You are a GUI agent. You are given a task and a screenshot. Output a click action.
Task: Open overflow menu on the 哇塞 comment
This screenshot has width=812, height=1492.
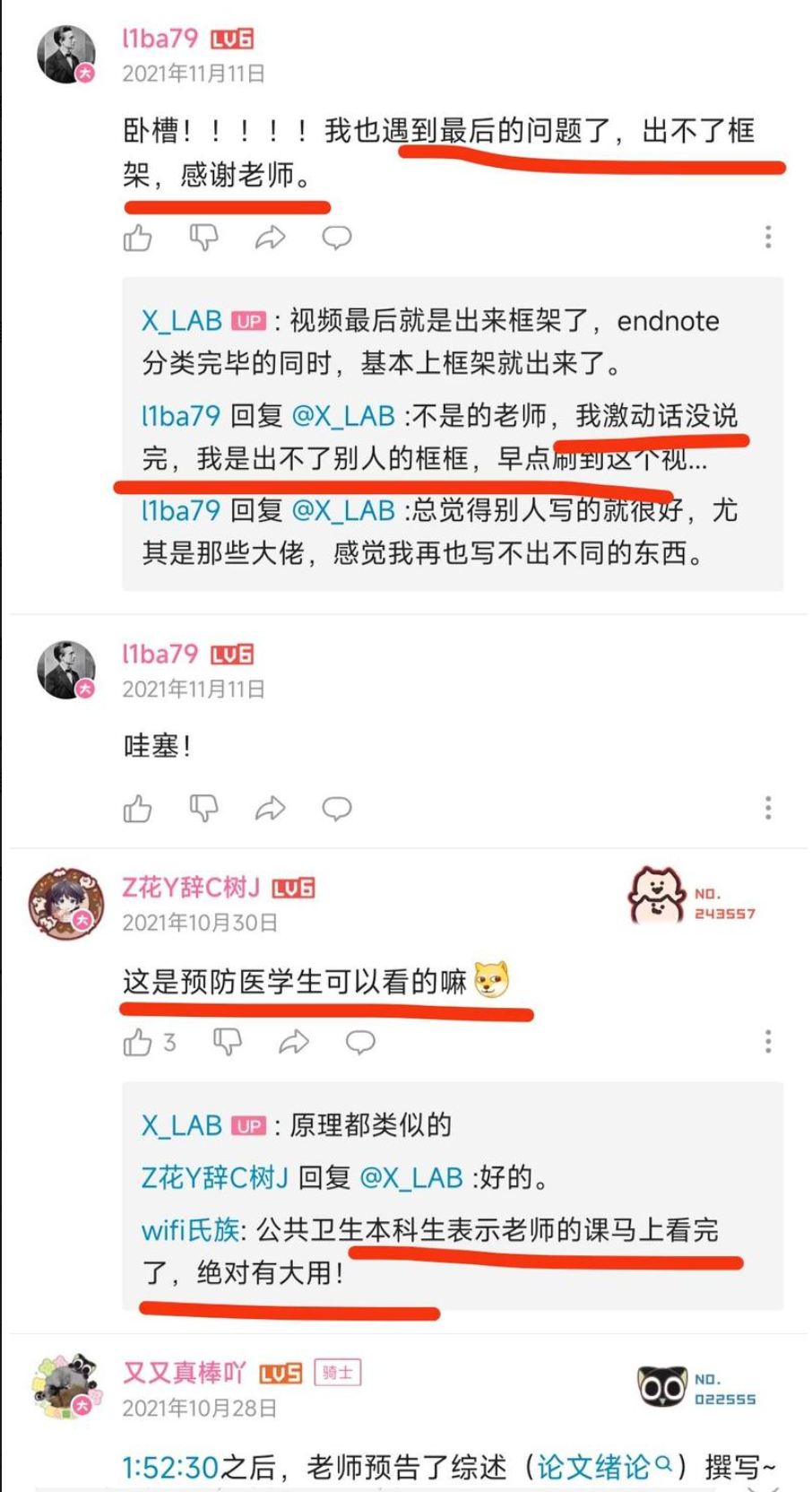(768, 808)
